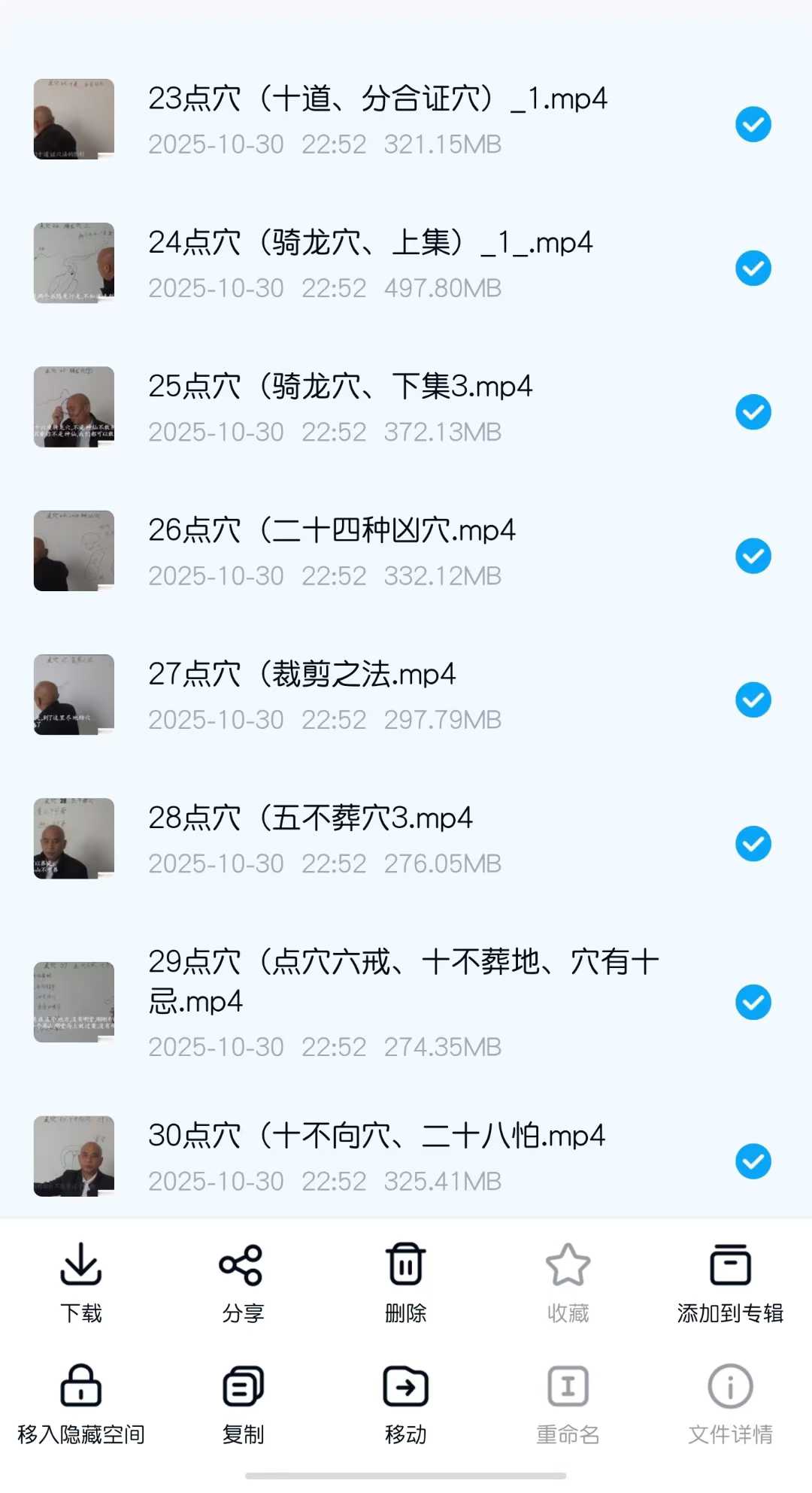Deselect the 24点穴（骑龙穴、上集）file
The height and width of the screenshot is (1493, 812).
tap(753, 268)
